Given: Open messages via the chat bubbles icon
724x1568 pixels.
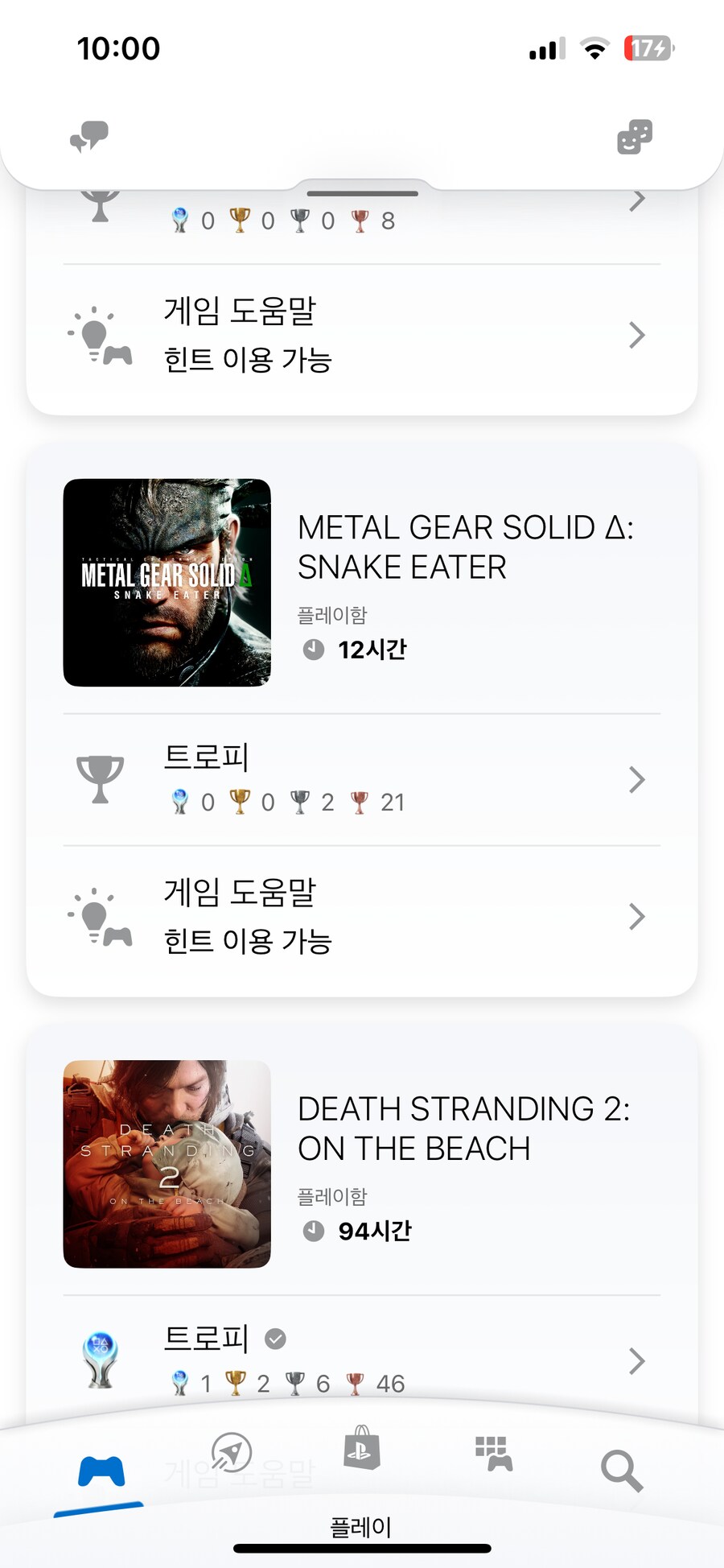Looking at the screenshot, I should pyautogui.click(x=90, y=137).
